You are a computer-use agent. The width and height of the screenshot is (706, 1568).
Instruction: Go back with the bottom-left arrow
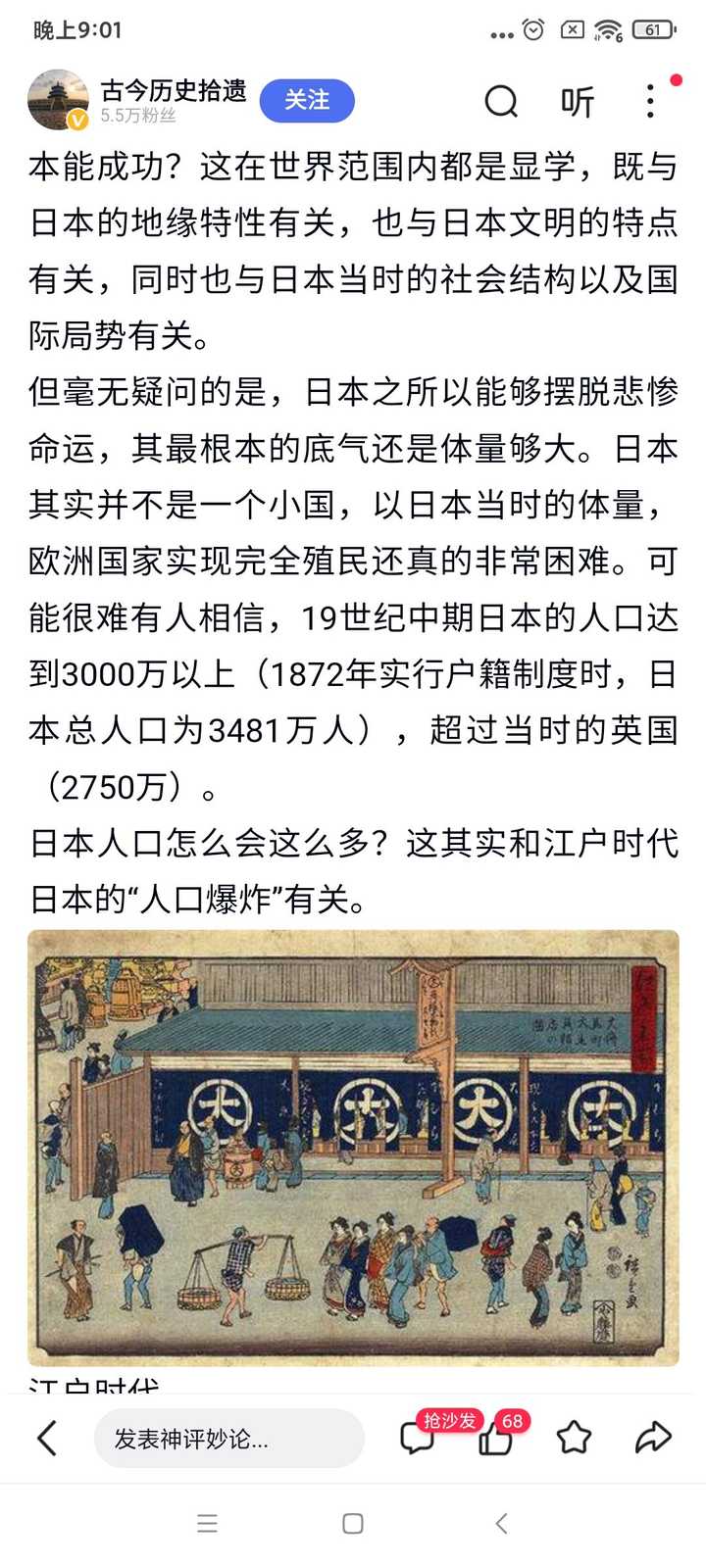47,1438
